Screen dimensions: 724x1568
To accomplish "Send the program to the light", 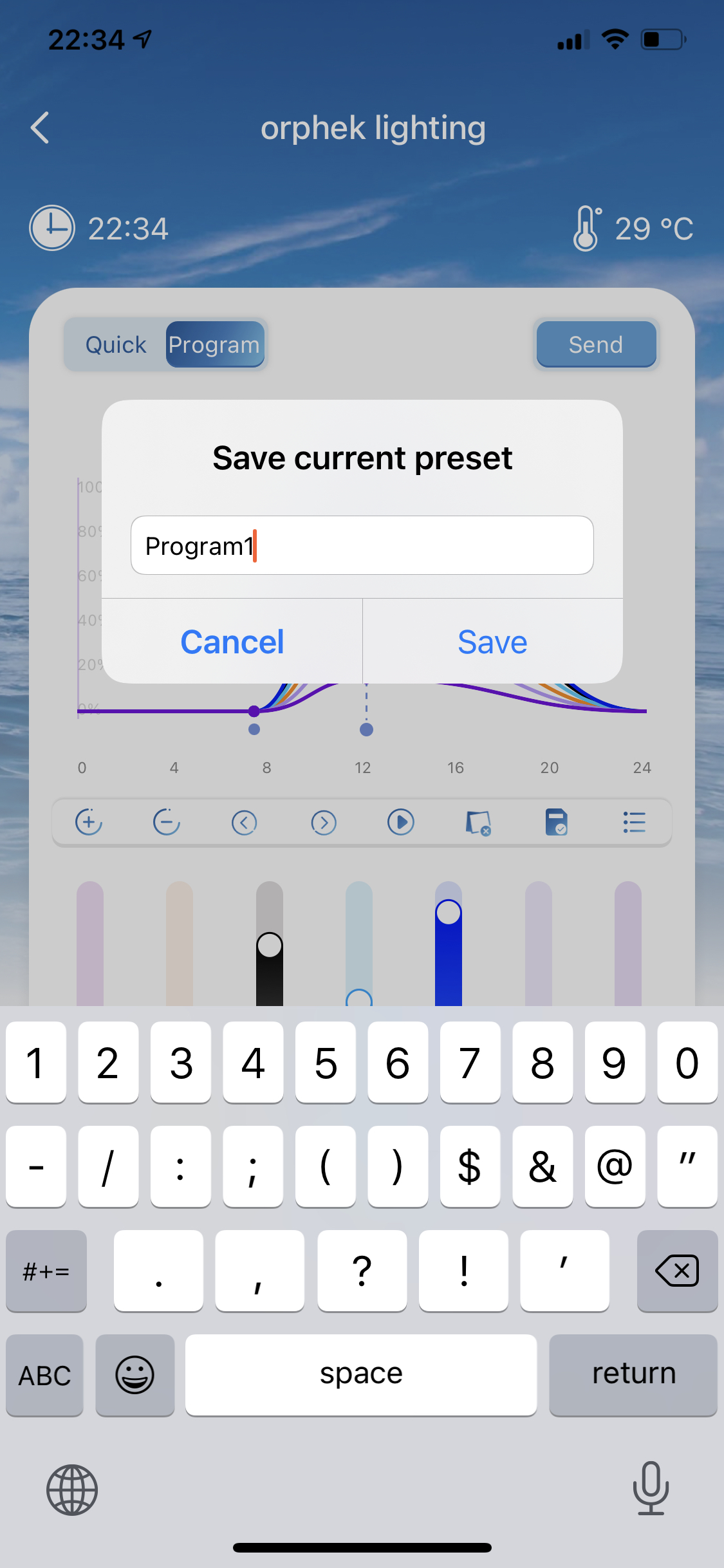I will tap(596, 344).
